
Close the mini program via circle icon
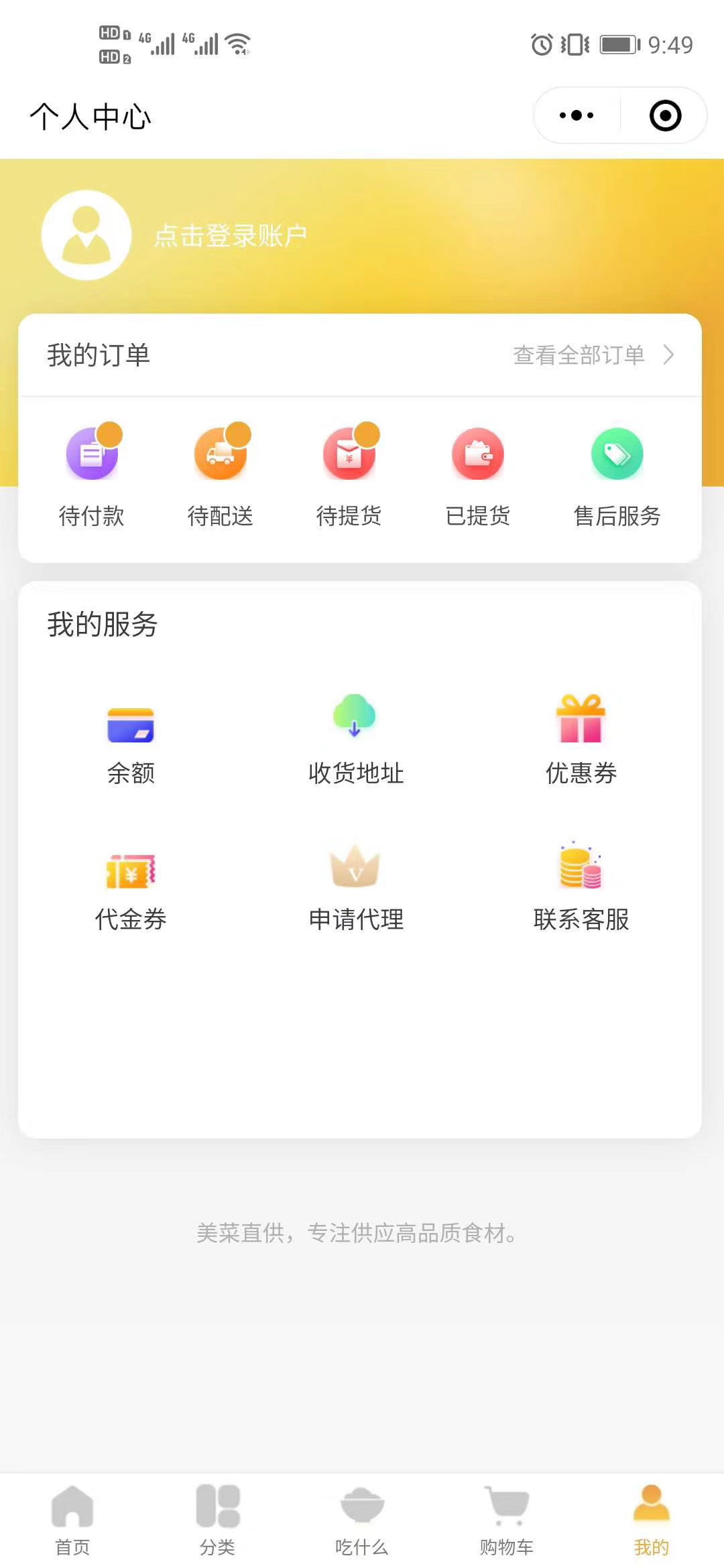665,115
